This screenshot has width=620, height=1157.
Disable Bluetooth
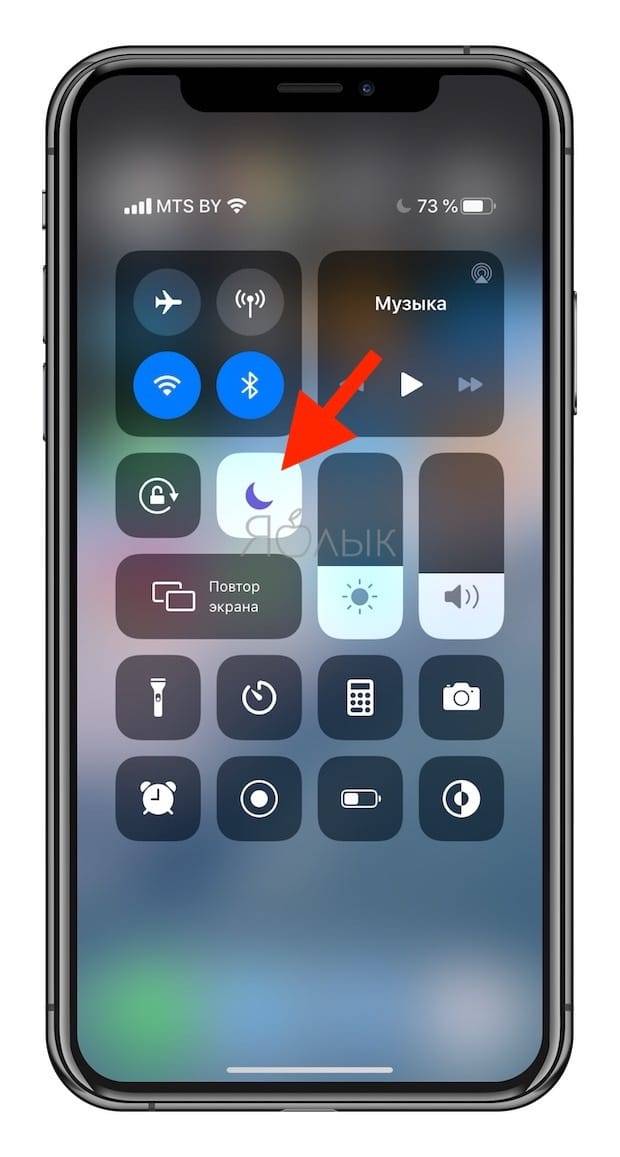[x=250, y=385]
